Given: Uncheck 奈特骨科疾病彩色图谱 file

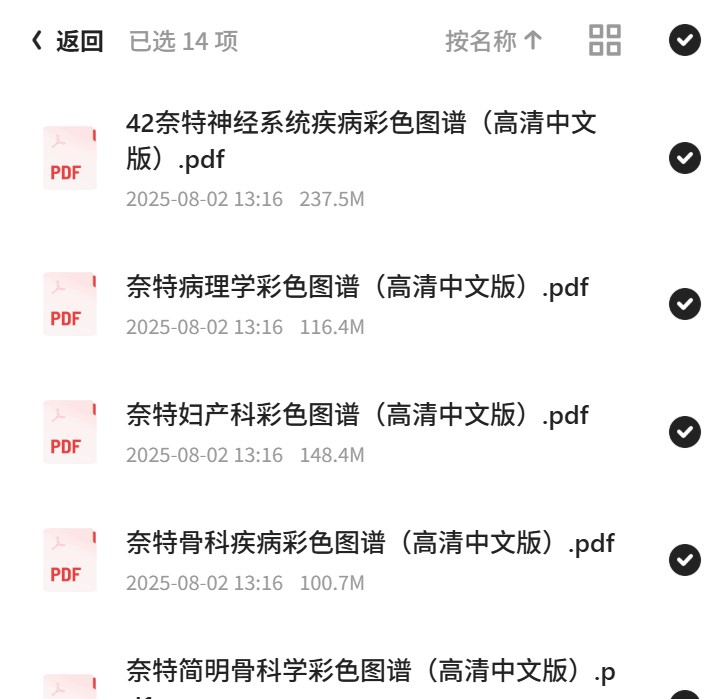Looking at the screenshot, I should tap(685, 560).
